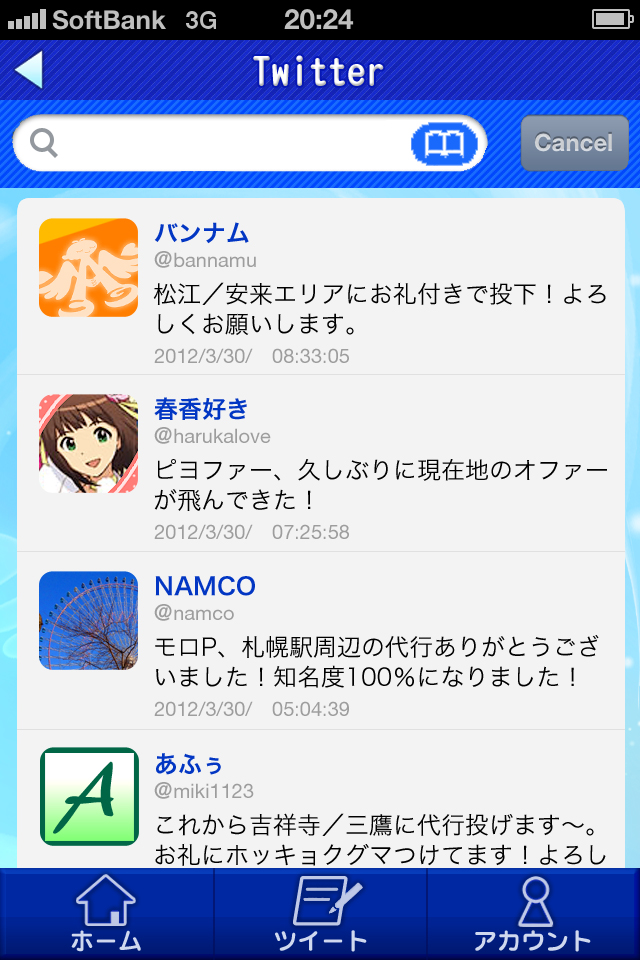Switch to the ホーム tab
The image size is (640, 960).
point(106,914)
